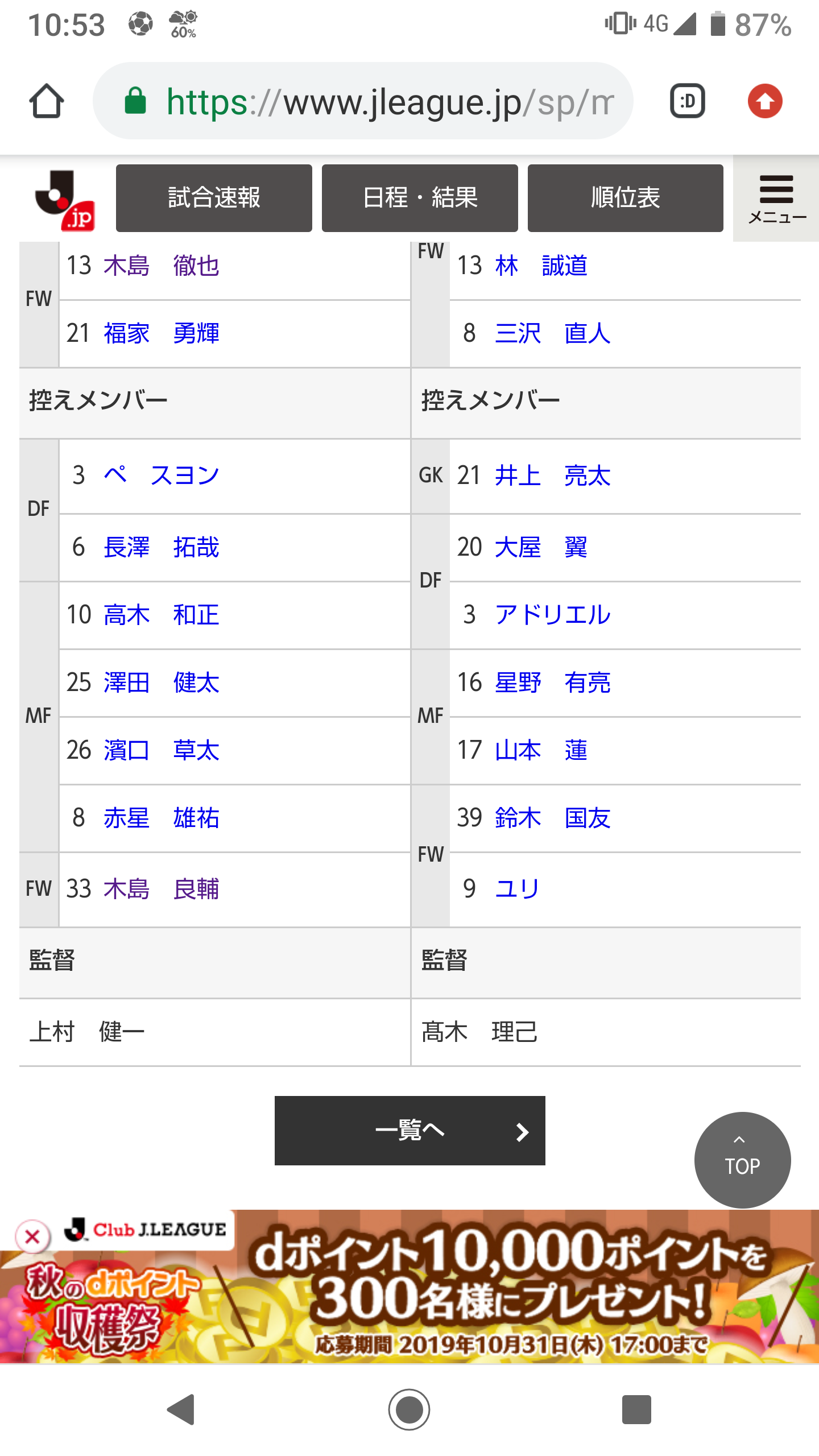Open the browser home page

[46, 101]
